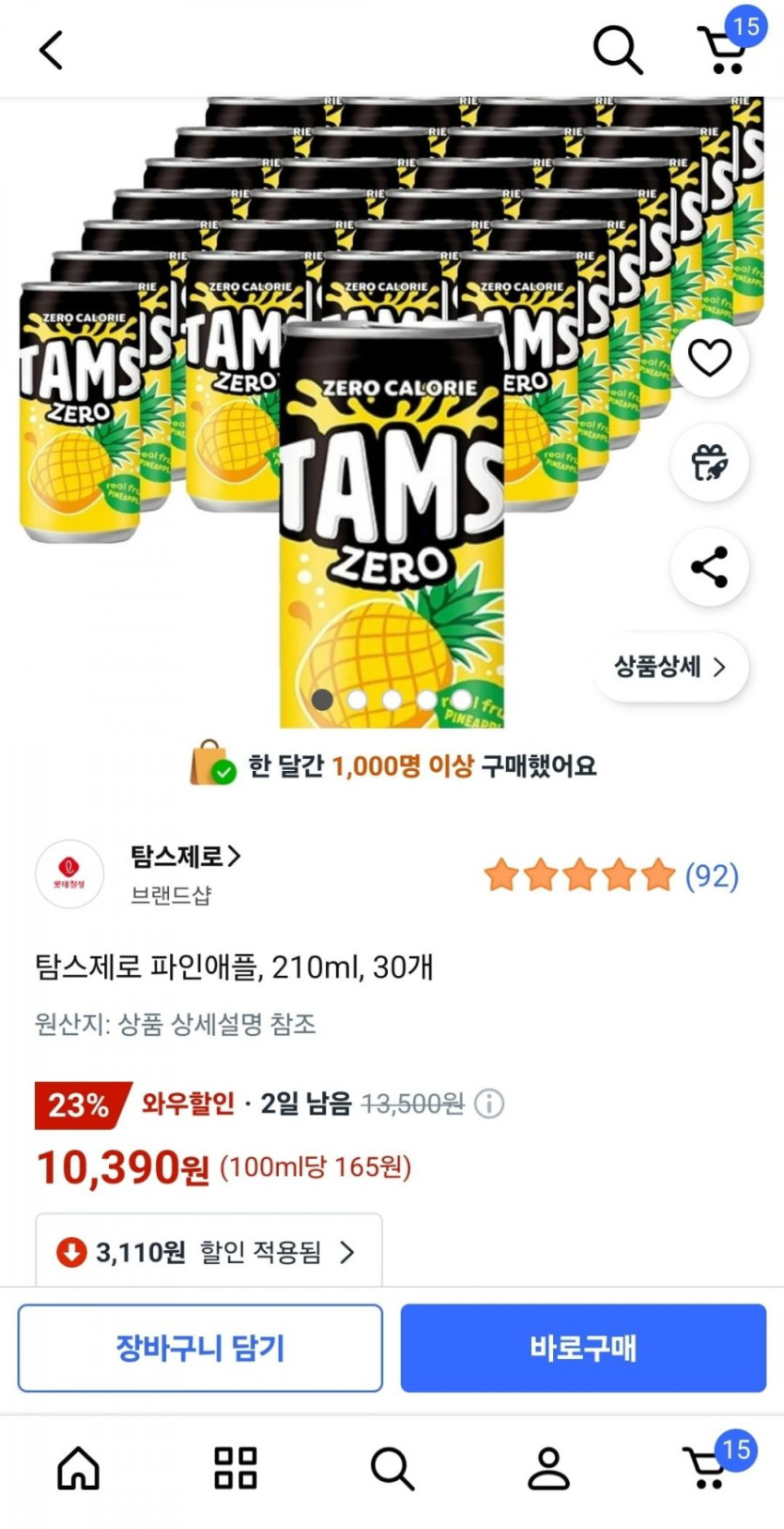This screenshot has width=784, height=1529.
Task: Share this product
Action: tap(709, 567)
